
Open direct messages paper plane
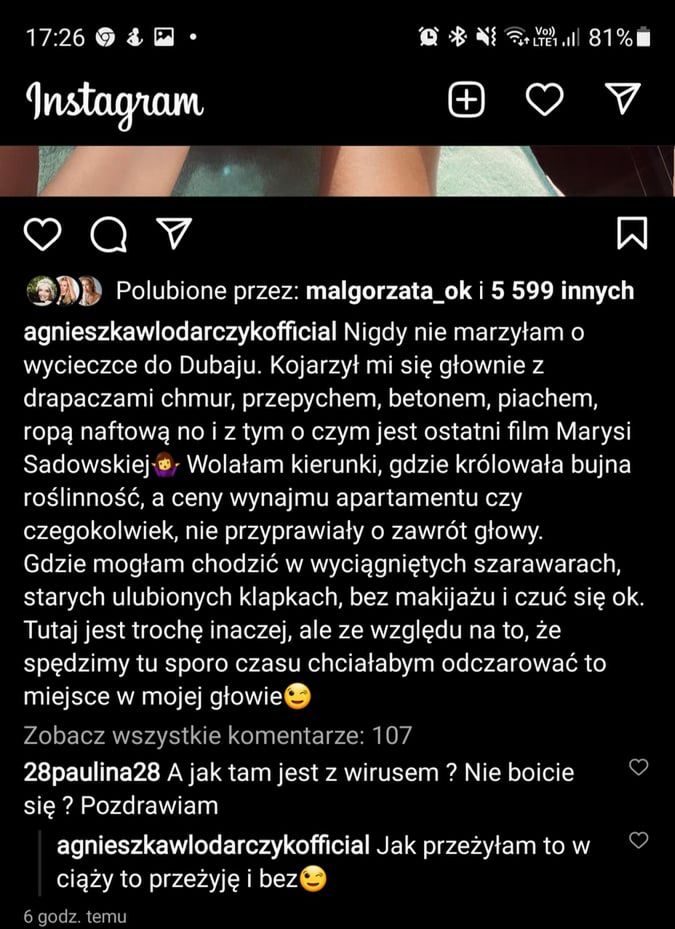click(623, 98)
